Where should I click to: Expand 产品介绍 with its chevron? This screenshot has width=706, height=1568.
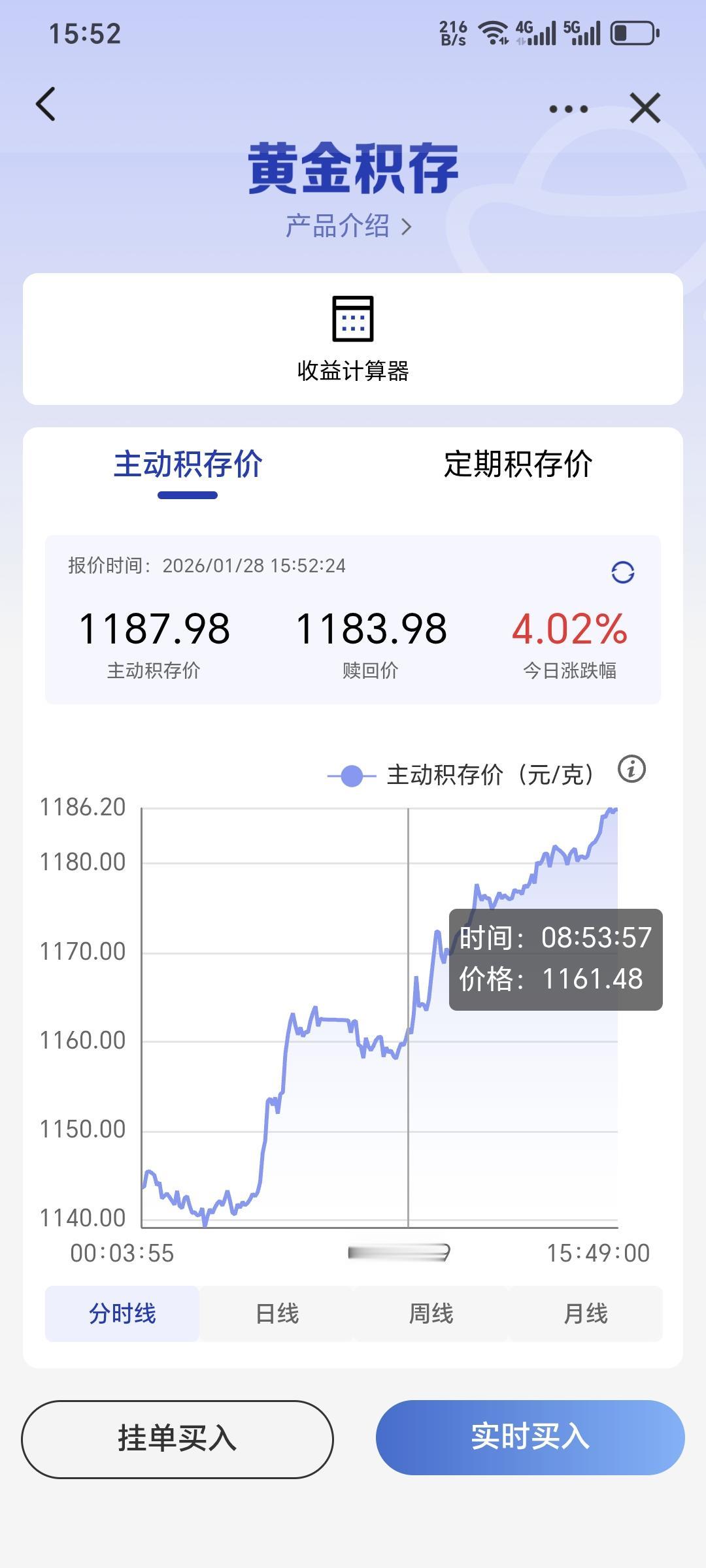click(347, 225)
